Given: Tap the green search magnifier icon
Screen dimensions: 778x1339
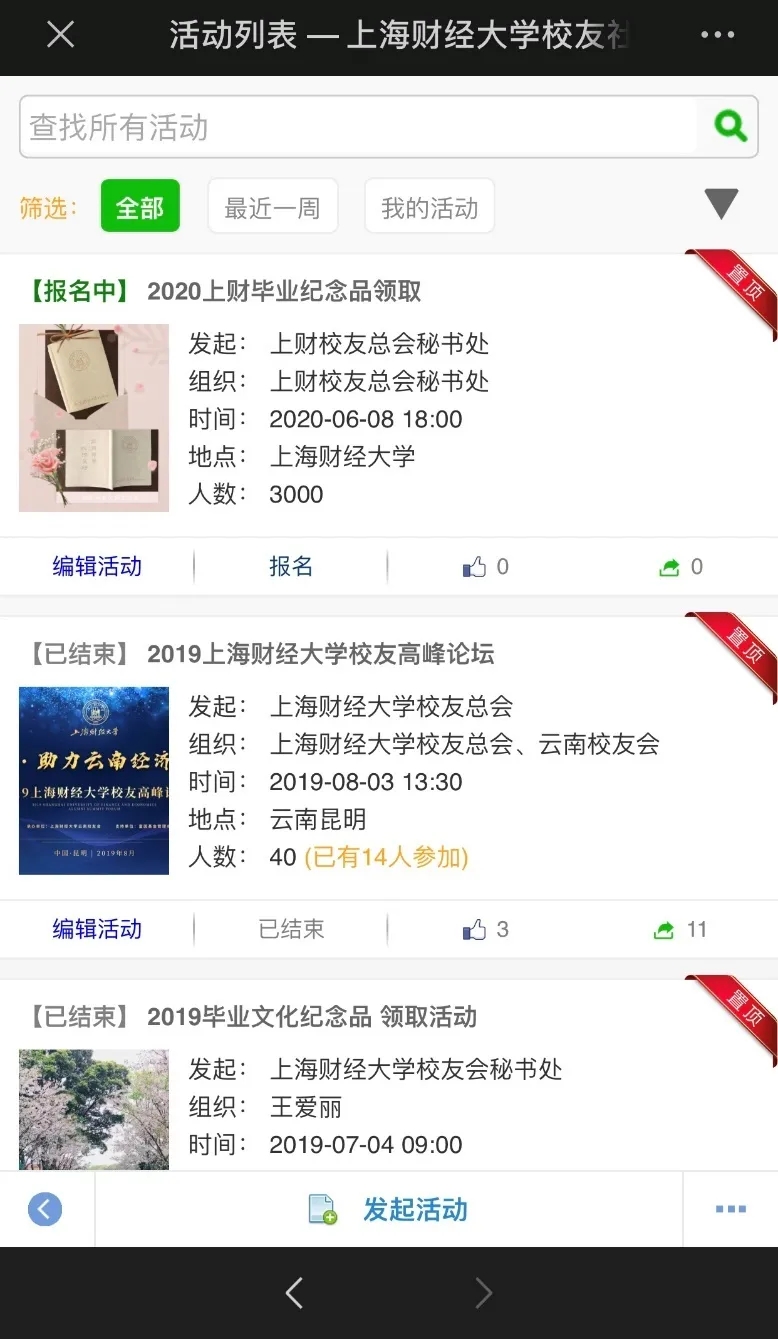Looking at the screenshot, I should click(730, 127).
